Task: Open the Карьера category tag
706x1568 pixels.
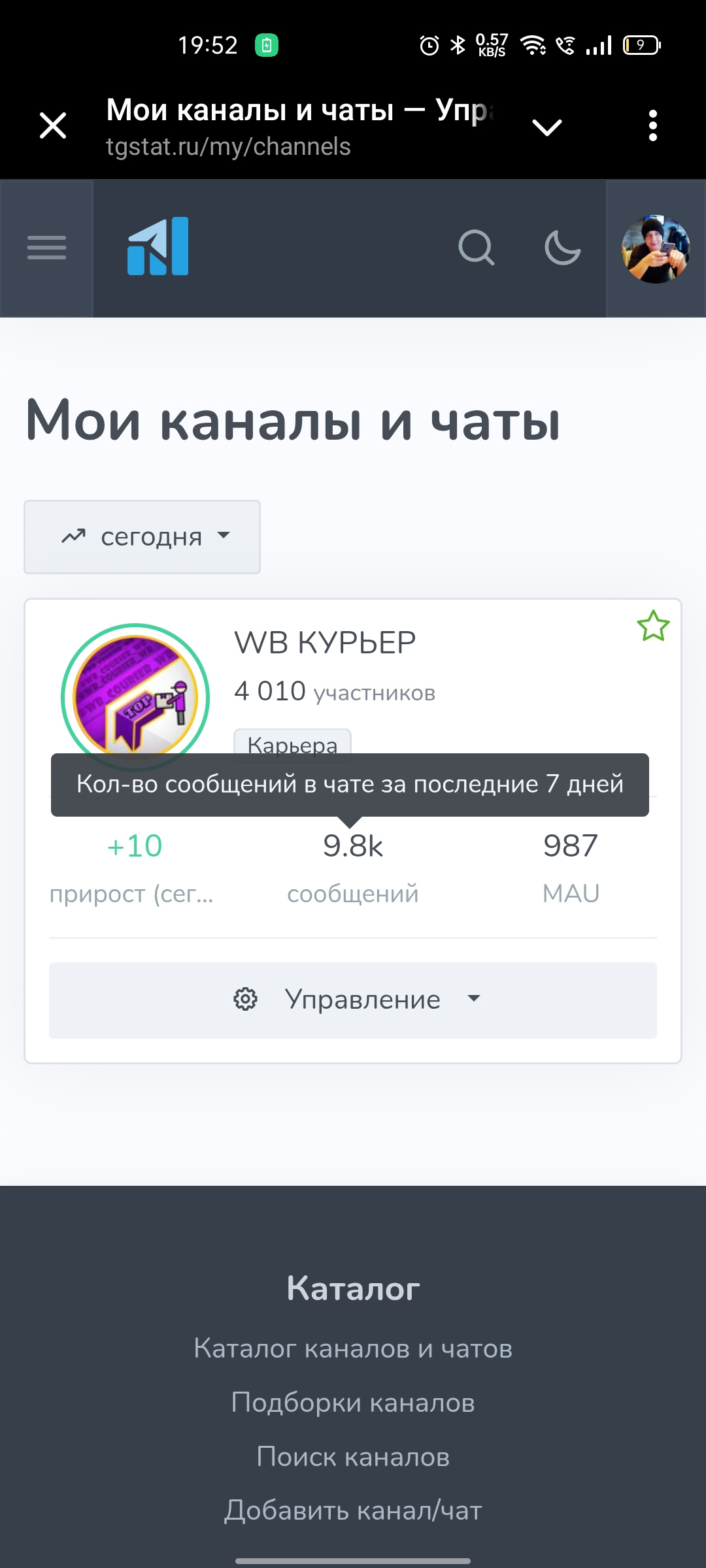Action: coord(292,742)
